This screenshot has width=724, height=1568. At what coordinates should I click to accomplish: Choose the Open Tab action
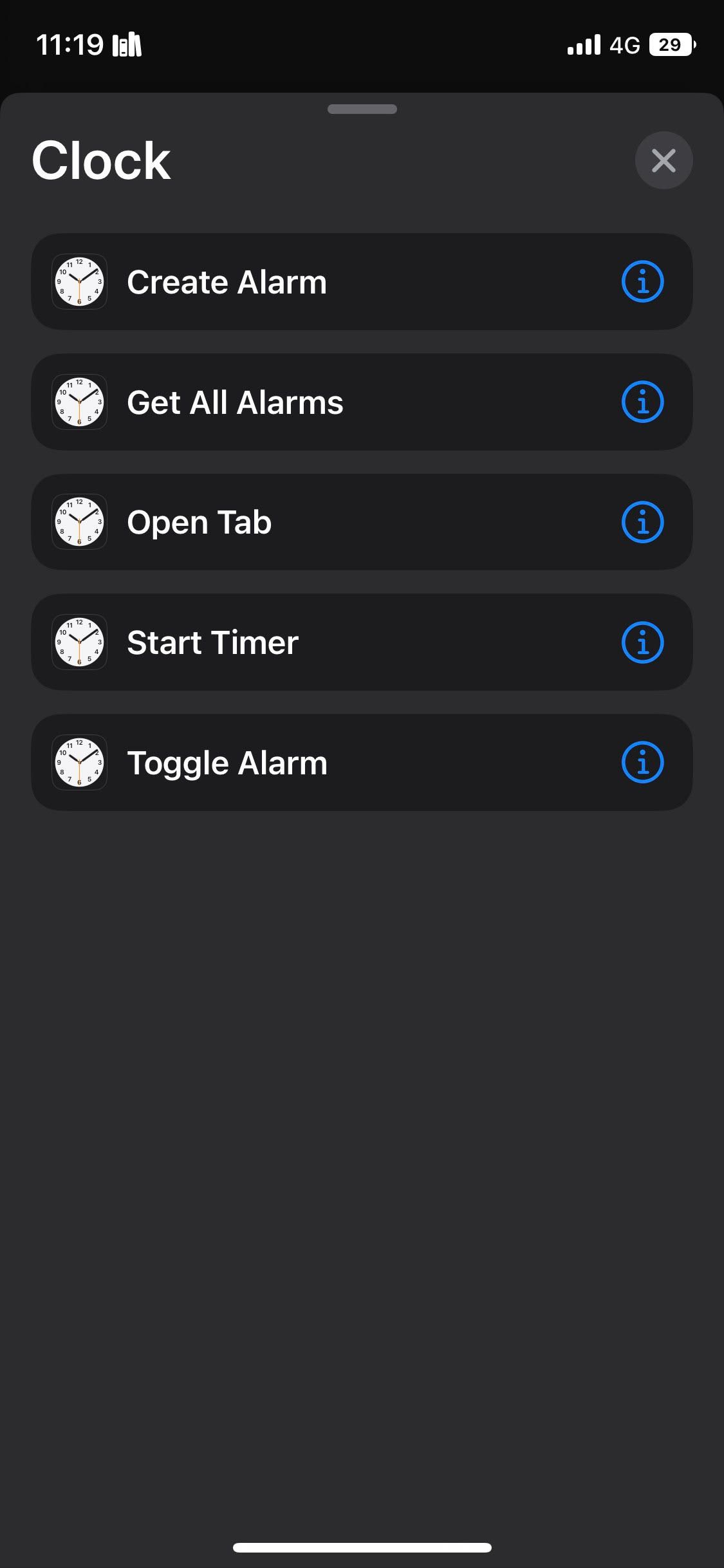click(x=290, y=522)
